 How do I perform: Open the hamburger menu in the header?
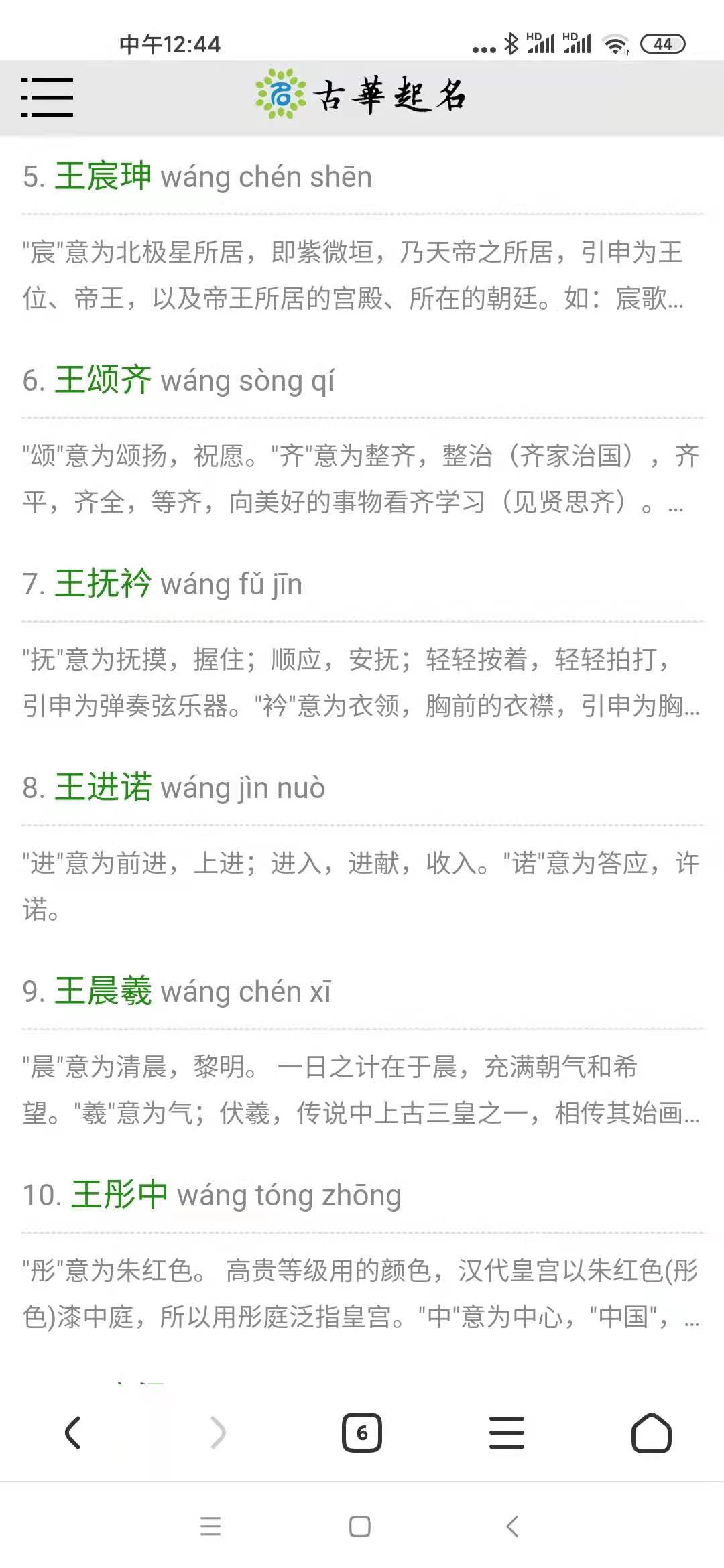point(47,97)
